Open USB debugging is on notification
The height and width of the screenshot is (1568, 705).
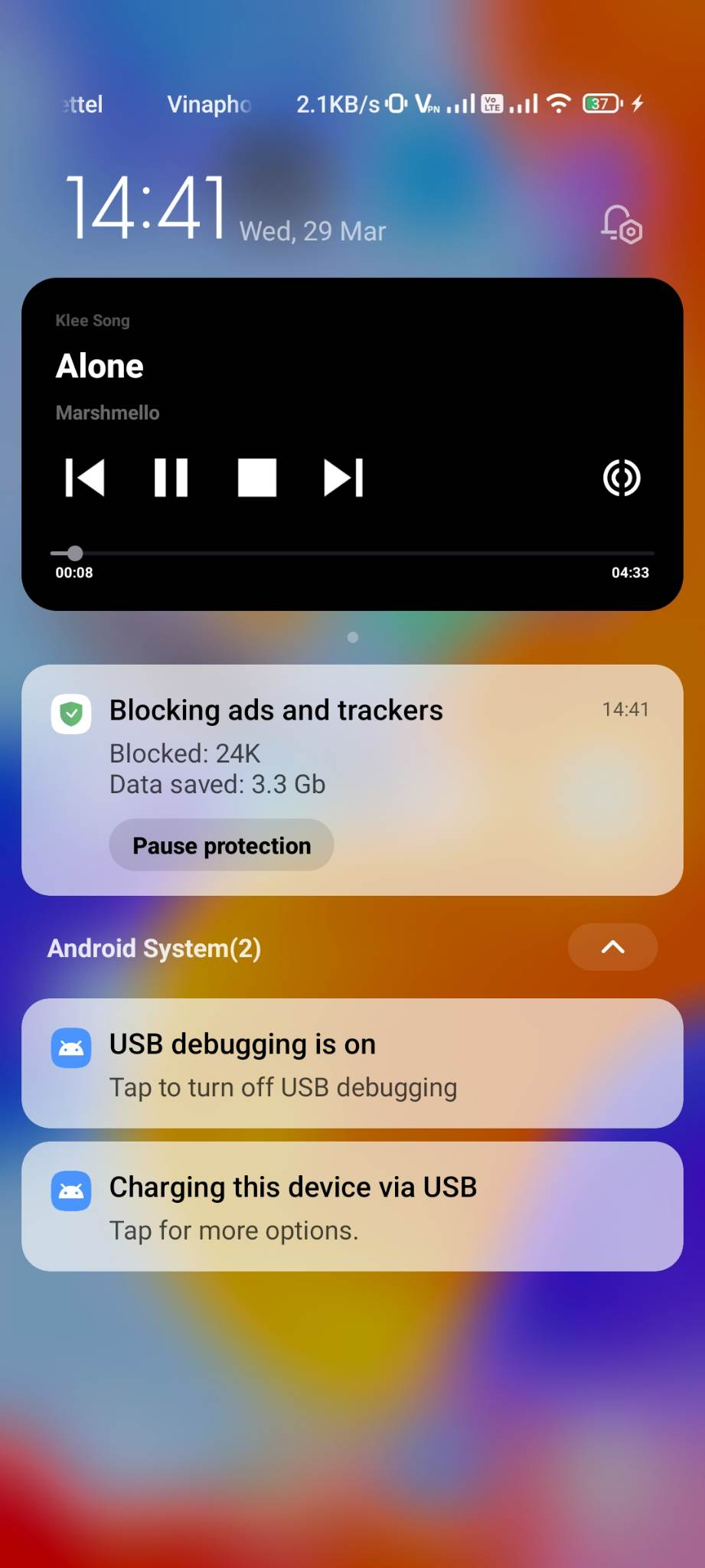(352, 1063)
